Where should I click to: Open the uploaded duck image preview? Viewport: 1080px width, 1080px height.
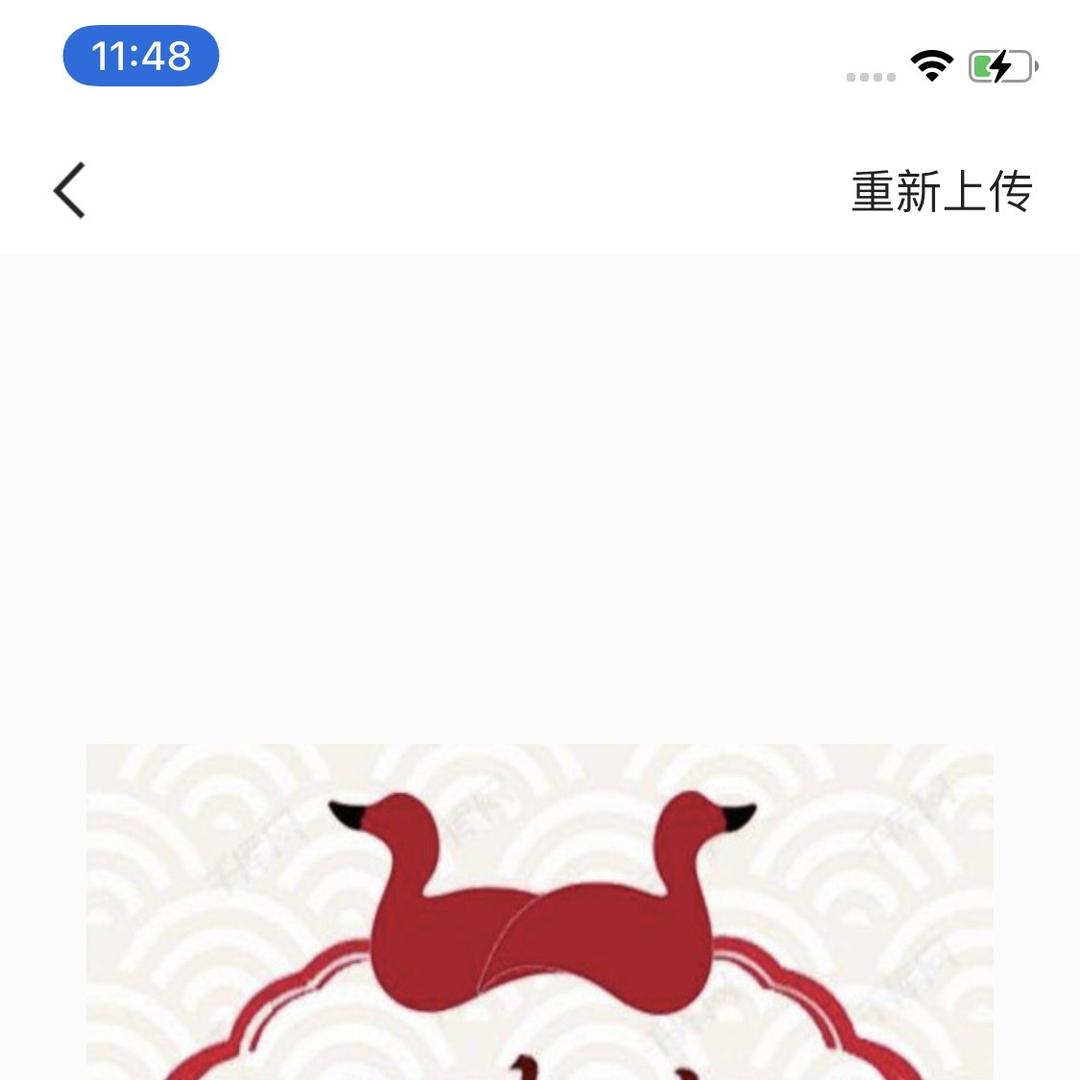coord(540,910)
